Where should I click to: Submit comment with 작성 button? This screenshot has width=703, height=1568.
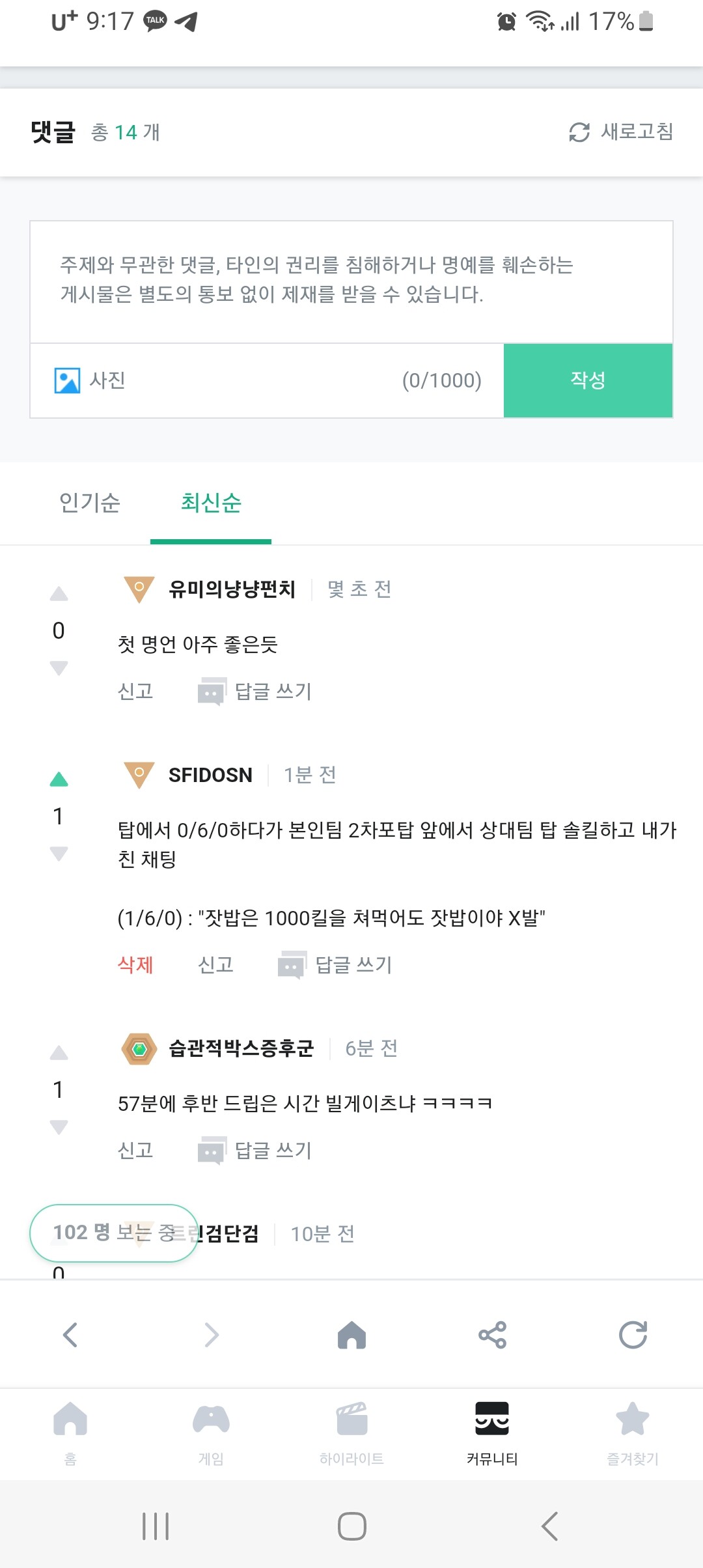click(x=588, y=380)
